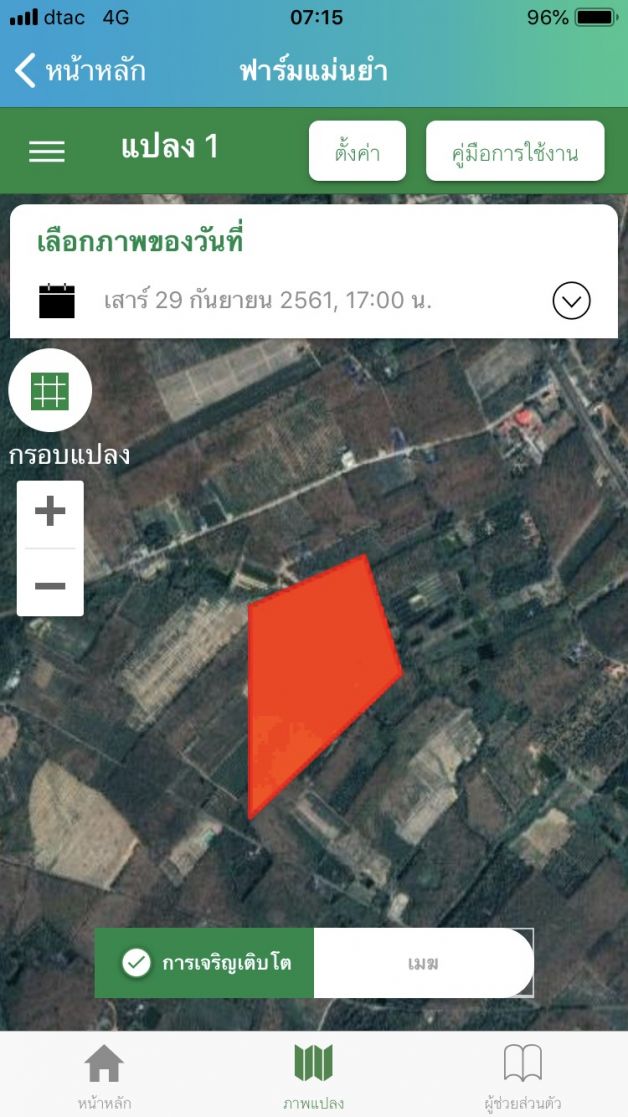Viewport: 628px width, 1117px height.
Task: Zoom out on the map
Action: coord(50,584)
